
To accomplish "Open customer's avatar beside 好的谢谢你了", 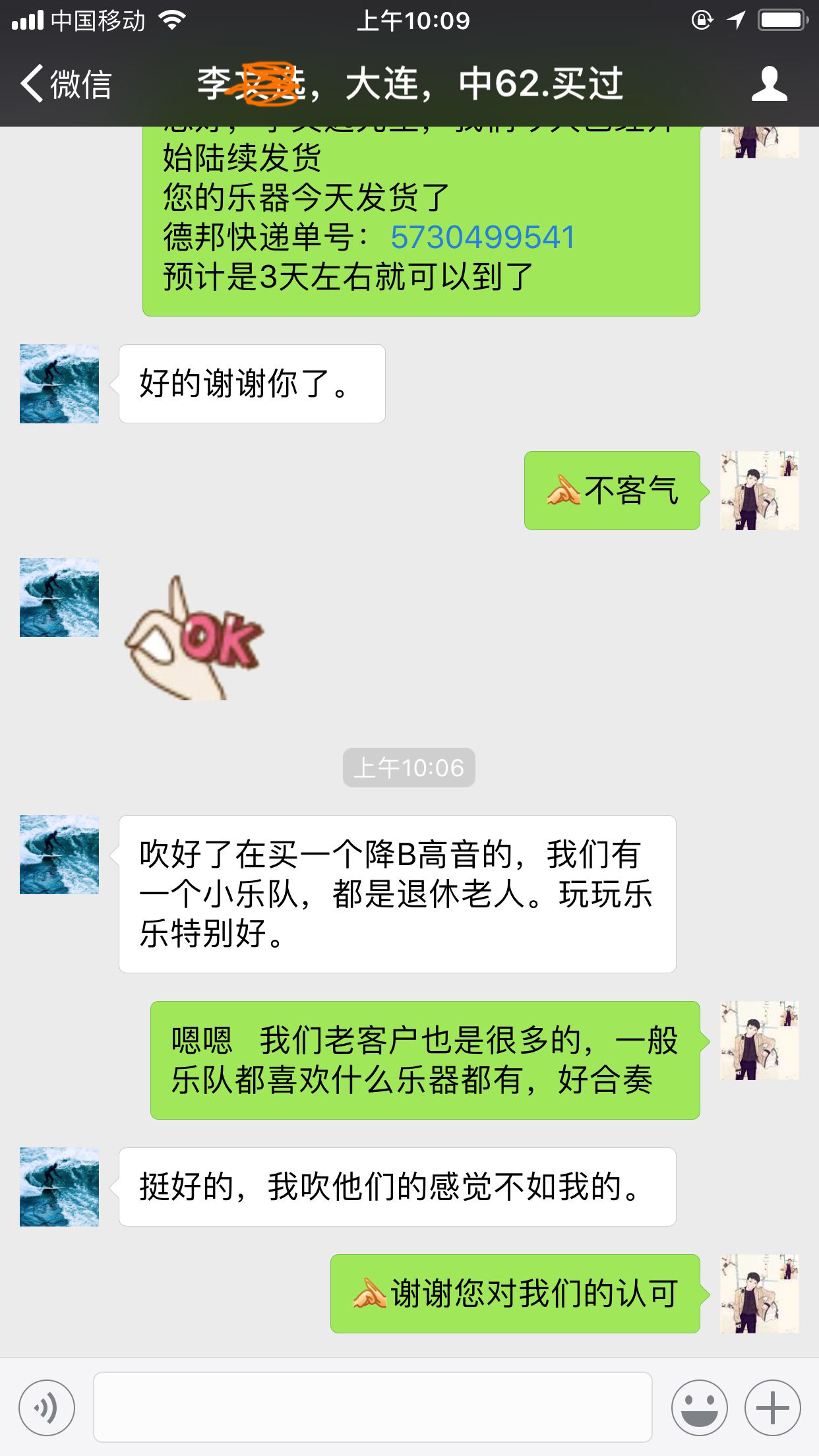I will pos(59,384).
